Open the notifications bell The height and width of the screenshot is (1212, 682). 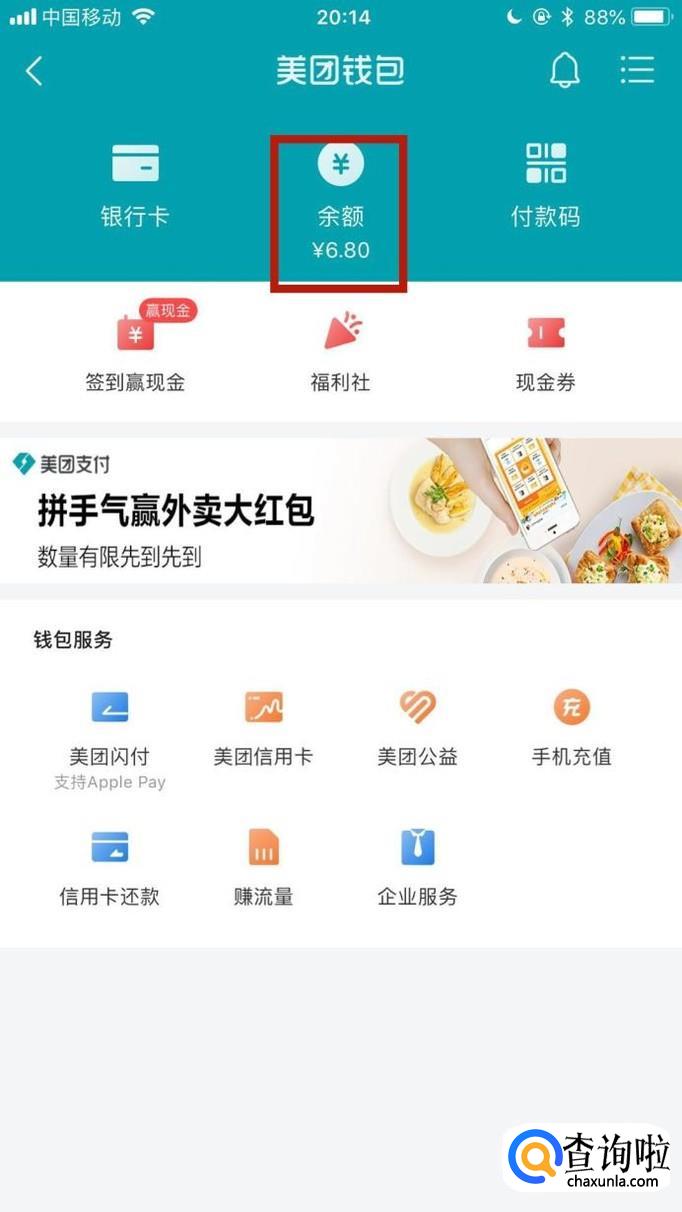[x=565, y=70]
